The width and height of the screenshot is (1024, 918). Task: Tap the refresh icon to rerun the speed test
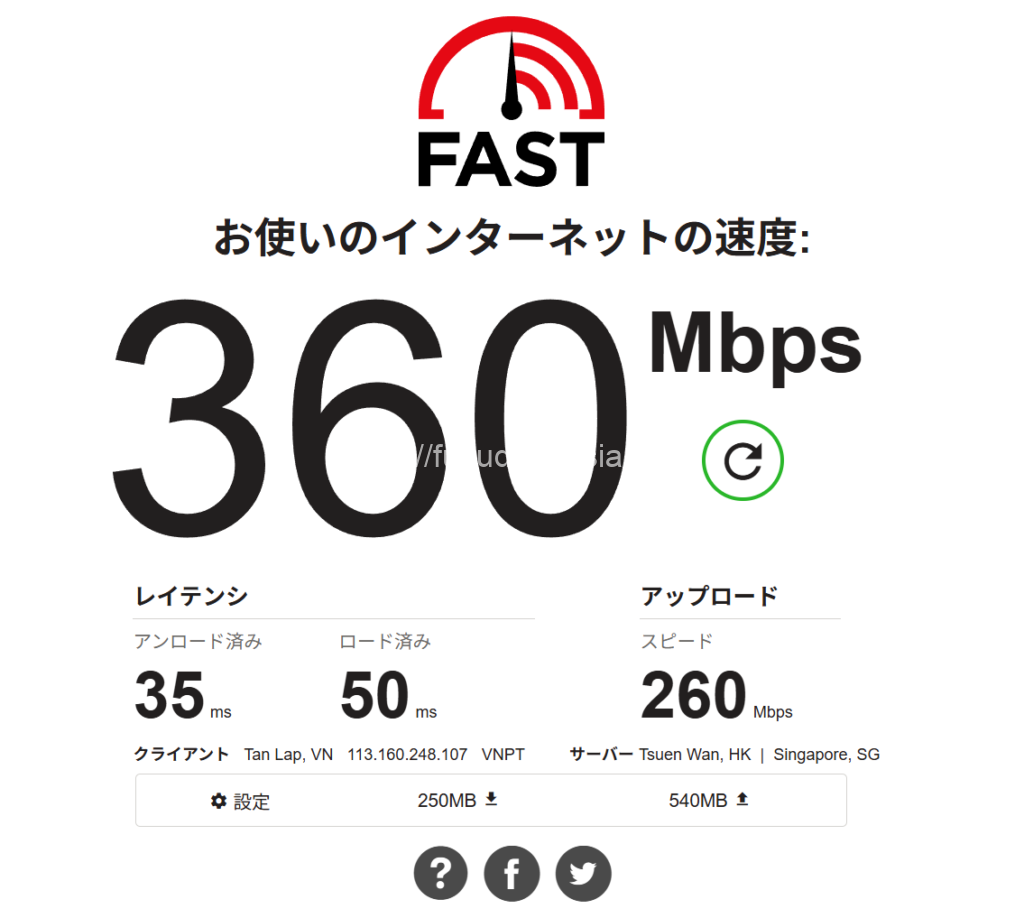(x=742, y=460)
